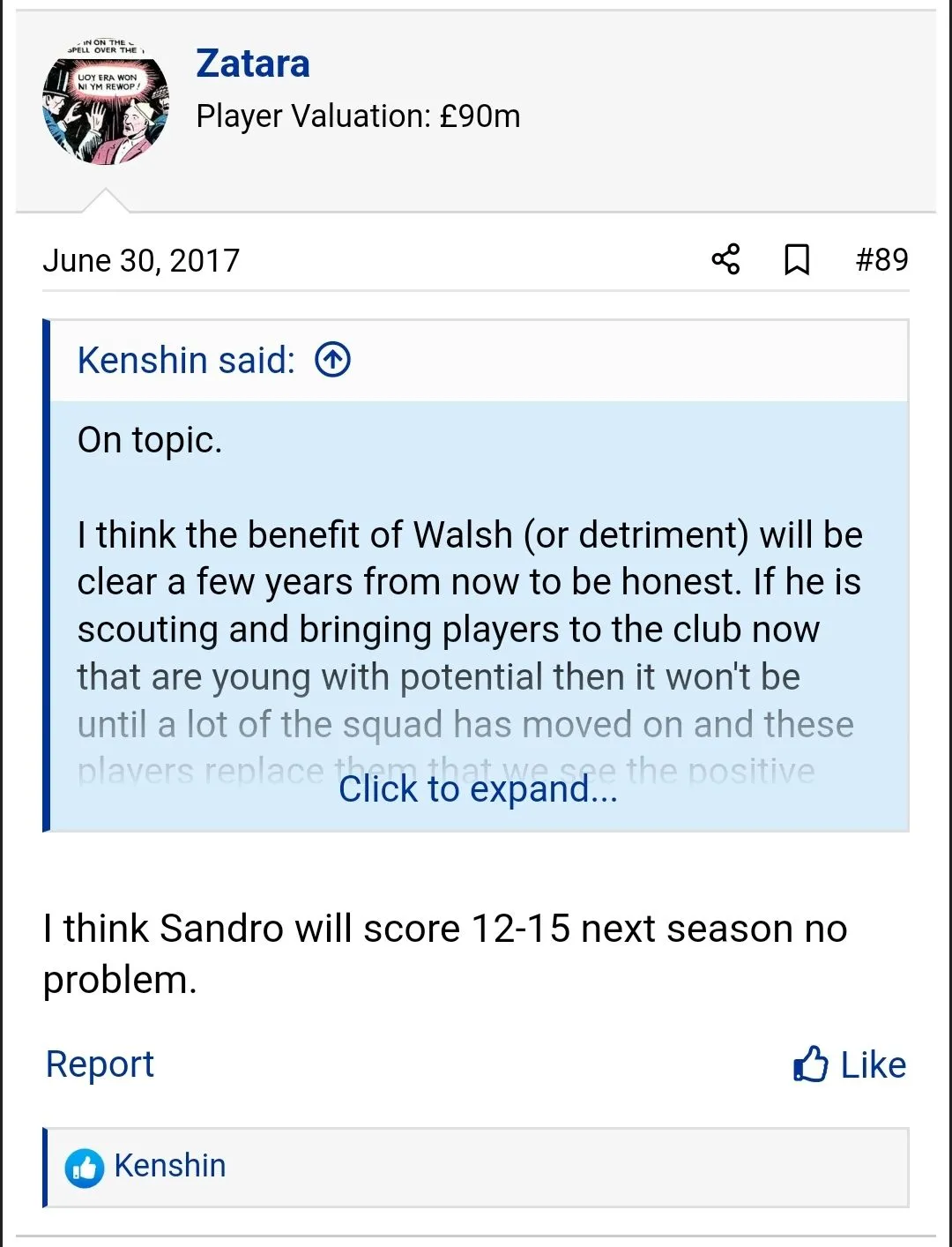952x1247 pixels.
Task: Tap Zatara's avatar picture
Action: point(106,103)
